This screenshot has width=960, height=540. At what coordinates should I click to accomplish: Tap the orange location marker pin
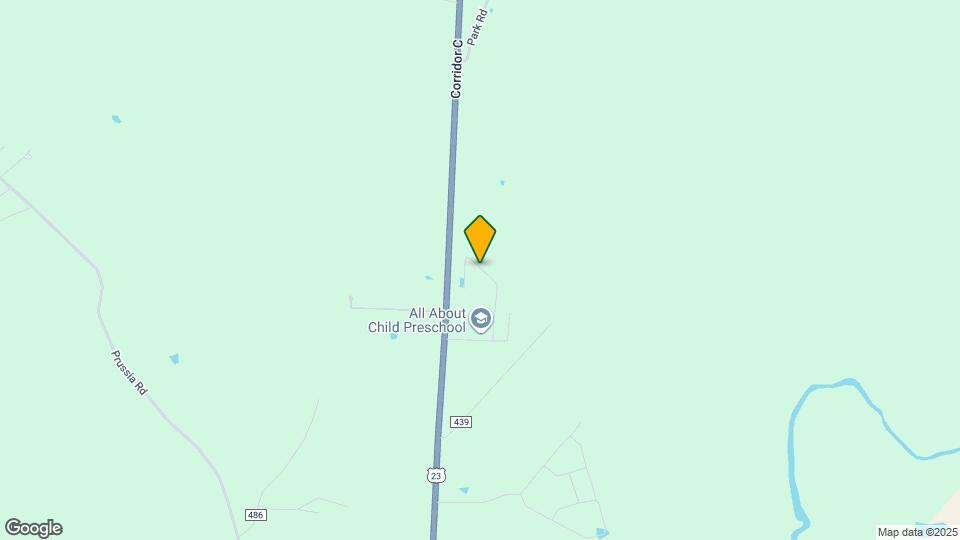[480, 238]
